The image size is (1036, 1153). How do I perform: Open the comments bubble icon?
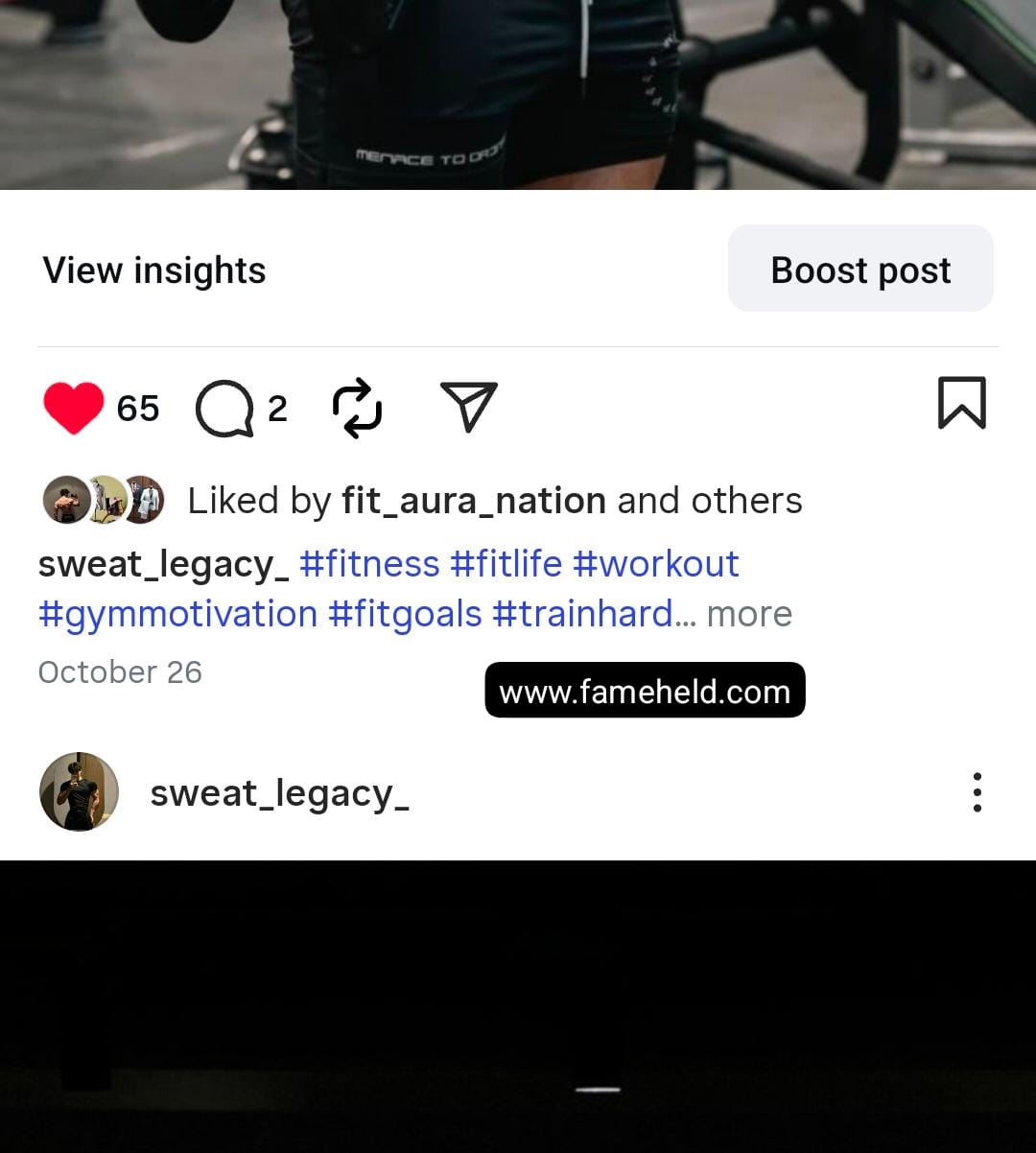(x=224, y=409)
